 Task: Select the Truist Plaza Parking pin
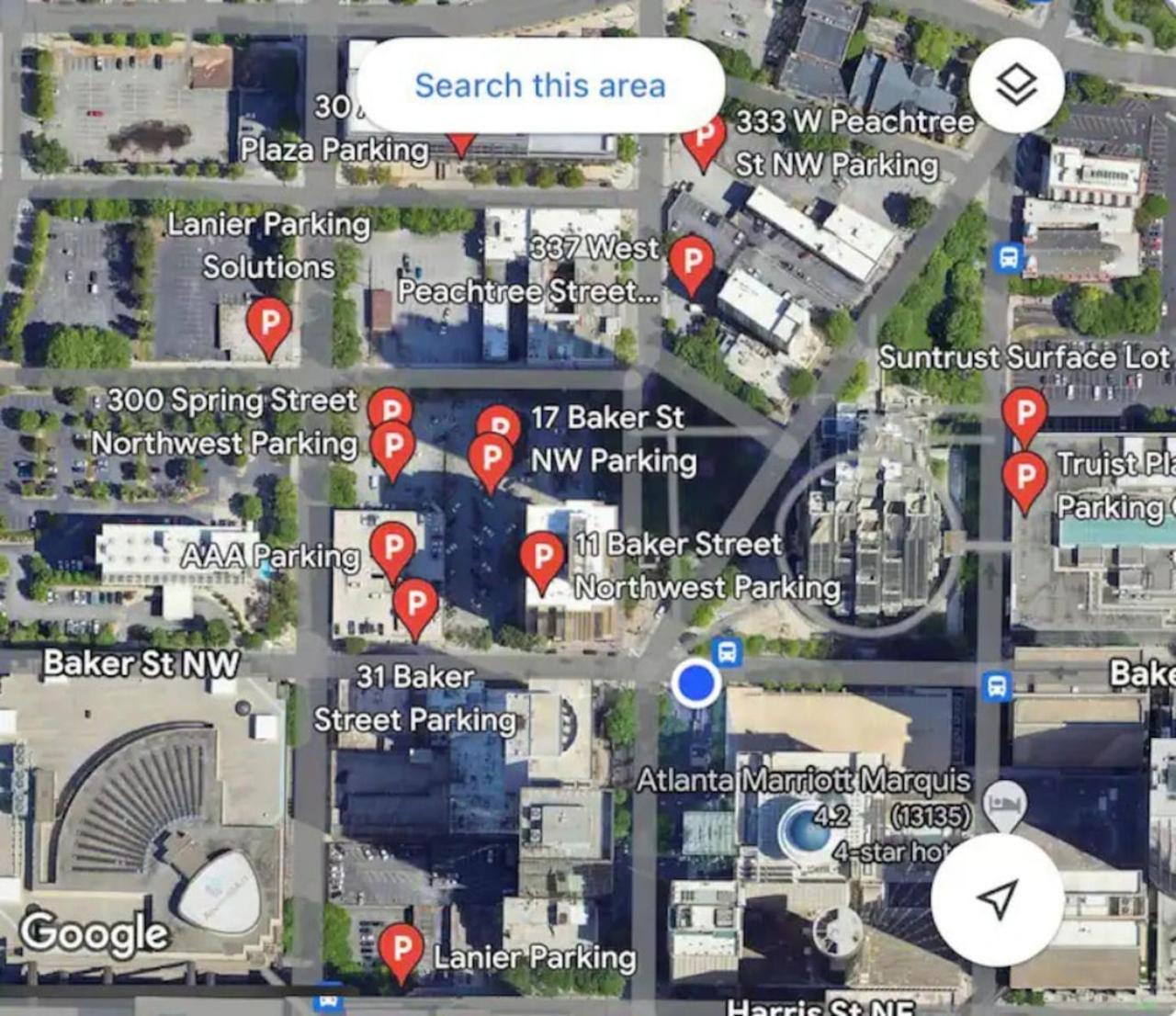(x=1023, y=477)
